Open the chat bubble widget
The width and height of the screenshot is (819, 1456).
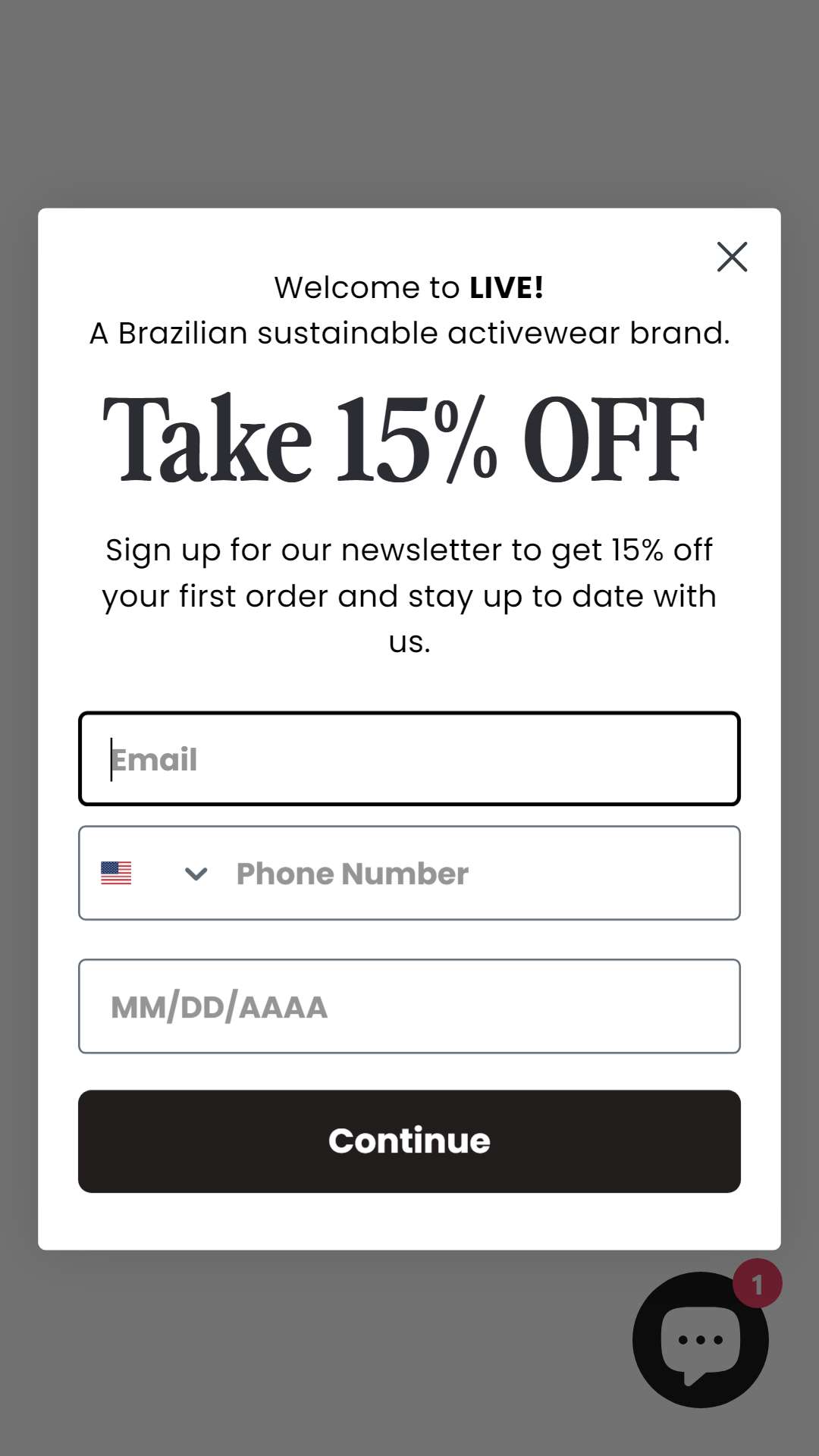pyautogui.click(x=701, y=1340)
